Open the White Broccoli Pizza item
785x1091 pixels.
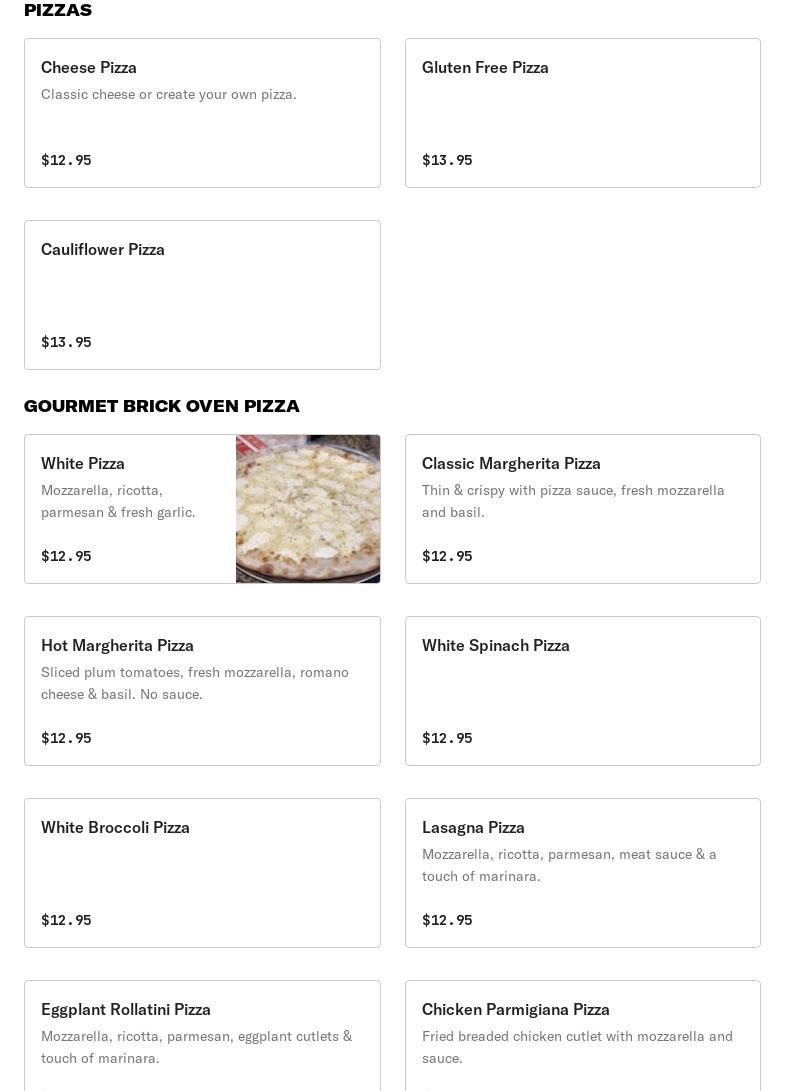202,873
